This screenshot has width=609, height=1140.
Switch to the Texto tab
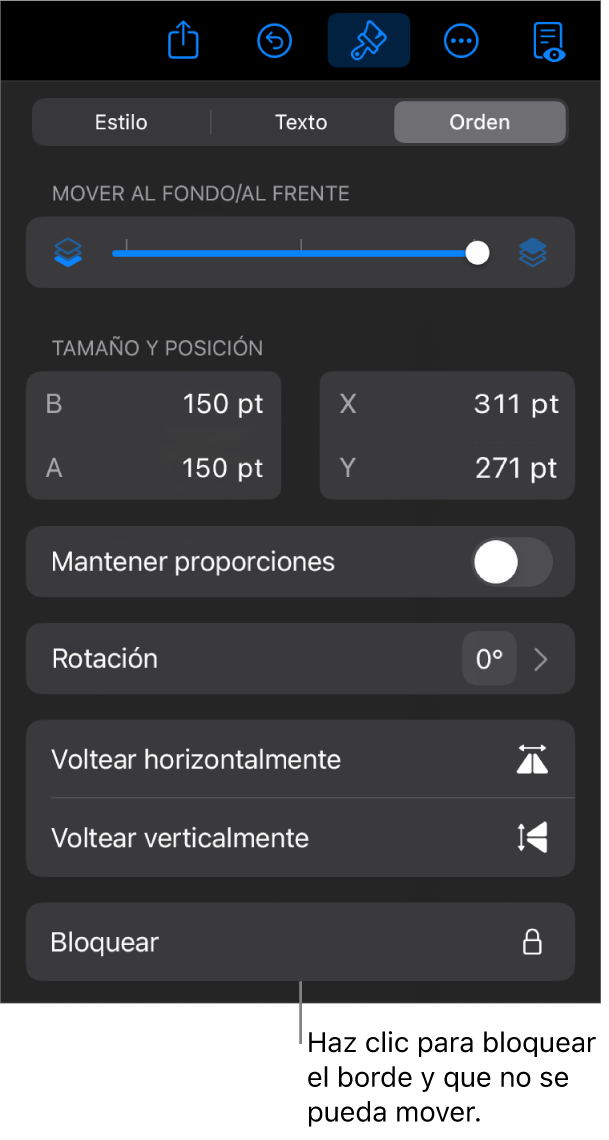(301, 123)
